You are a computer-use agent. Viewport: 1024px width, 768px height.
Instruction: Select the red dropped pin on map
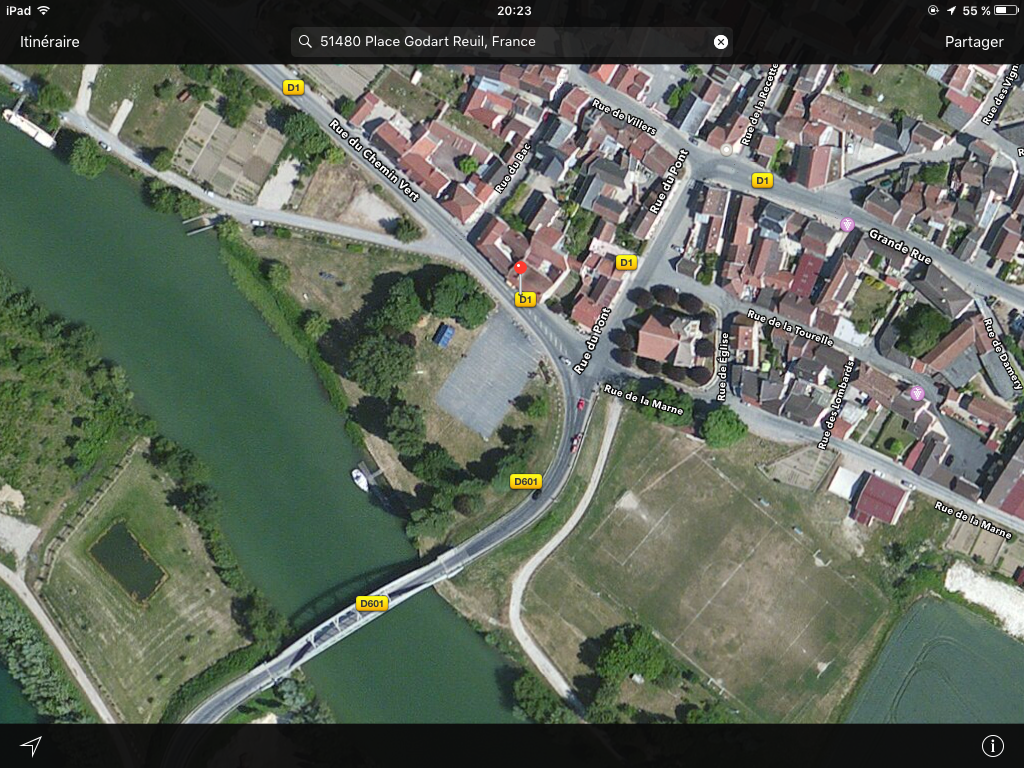tap(520, 269)
